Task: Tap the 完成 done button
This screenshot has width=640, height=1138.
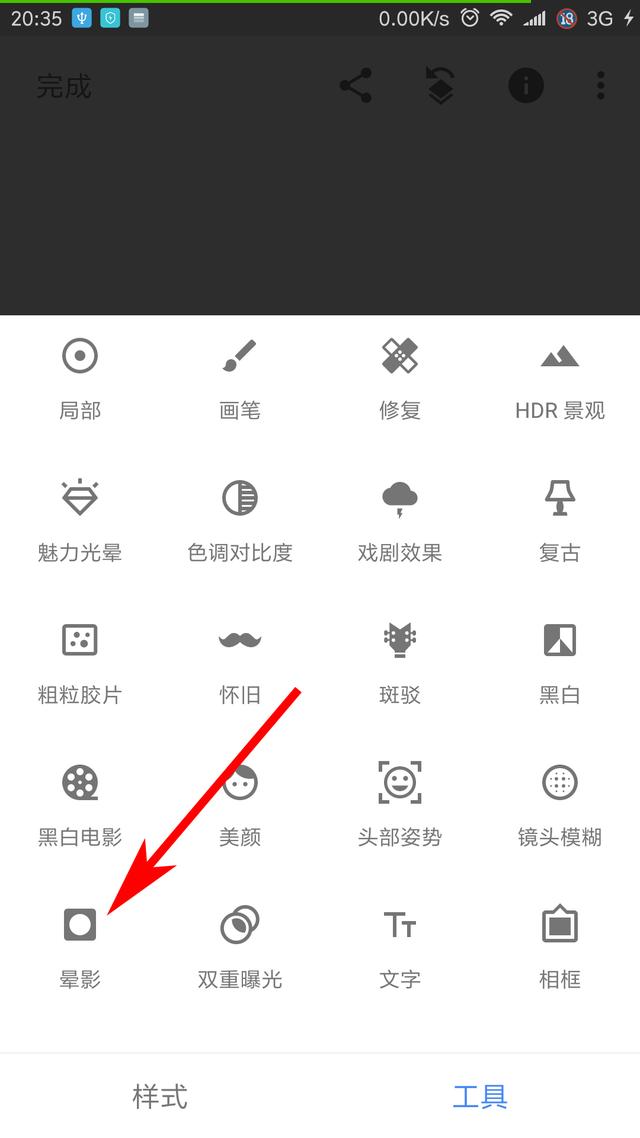Action: (64, 87)
